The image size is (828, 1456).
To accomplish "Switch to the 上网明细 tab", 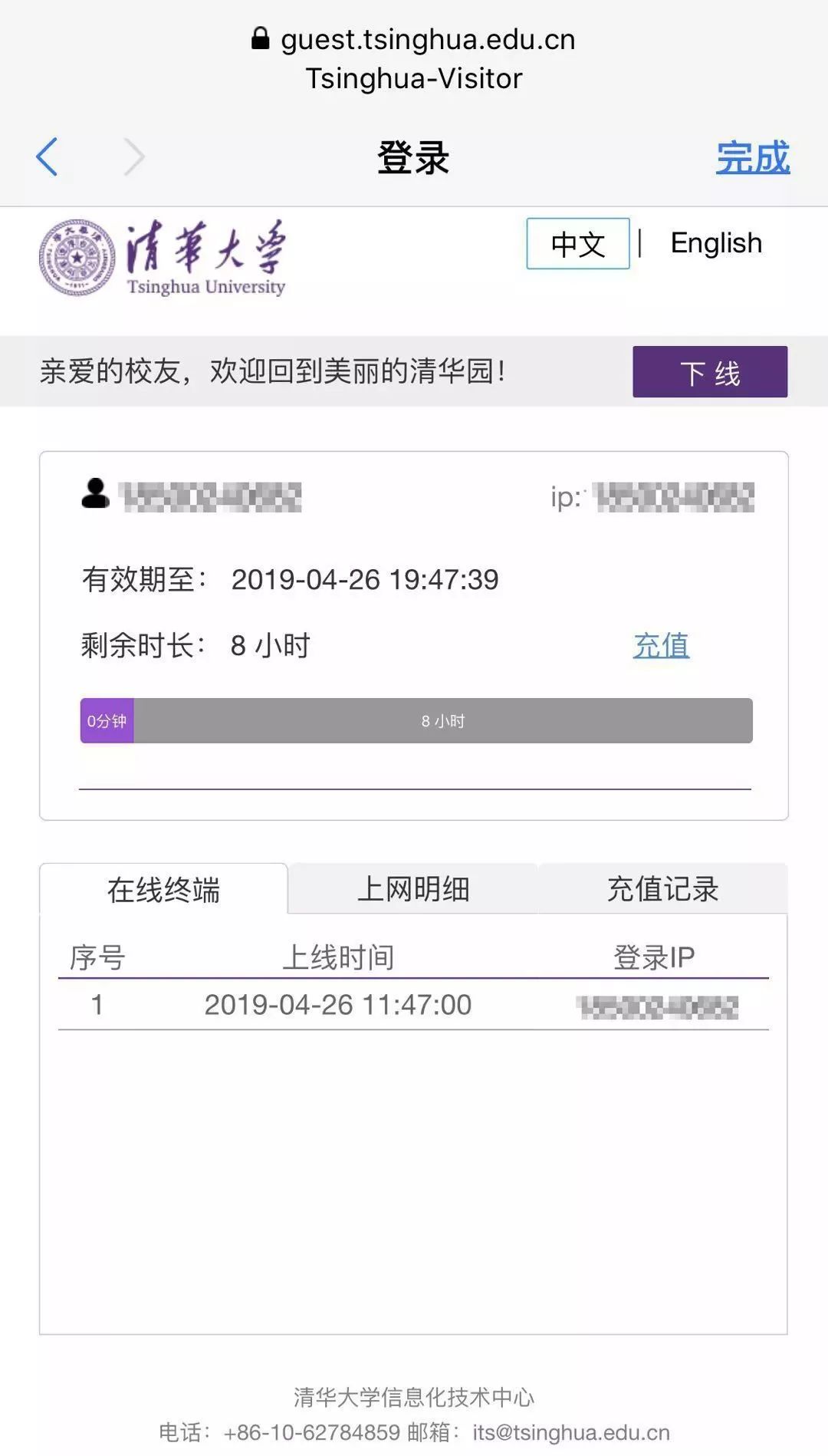I will click(413, 889).
